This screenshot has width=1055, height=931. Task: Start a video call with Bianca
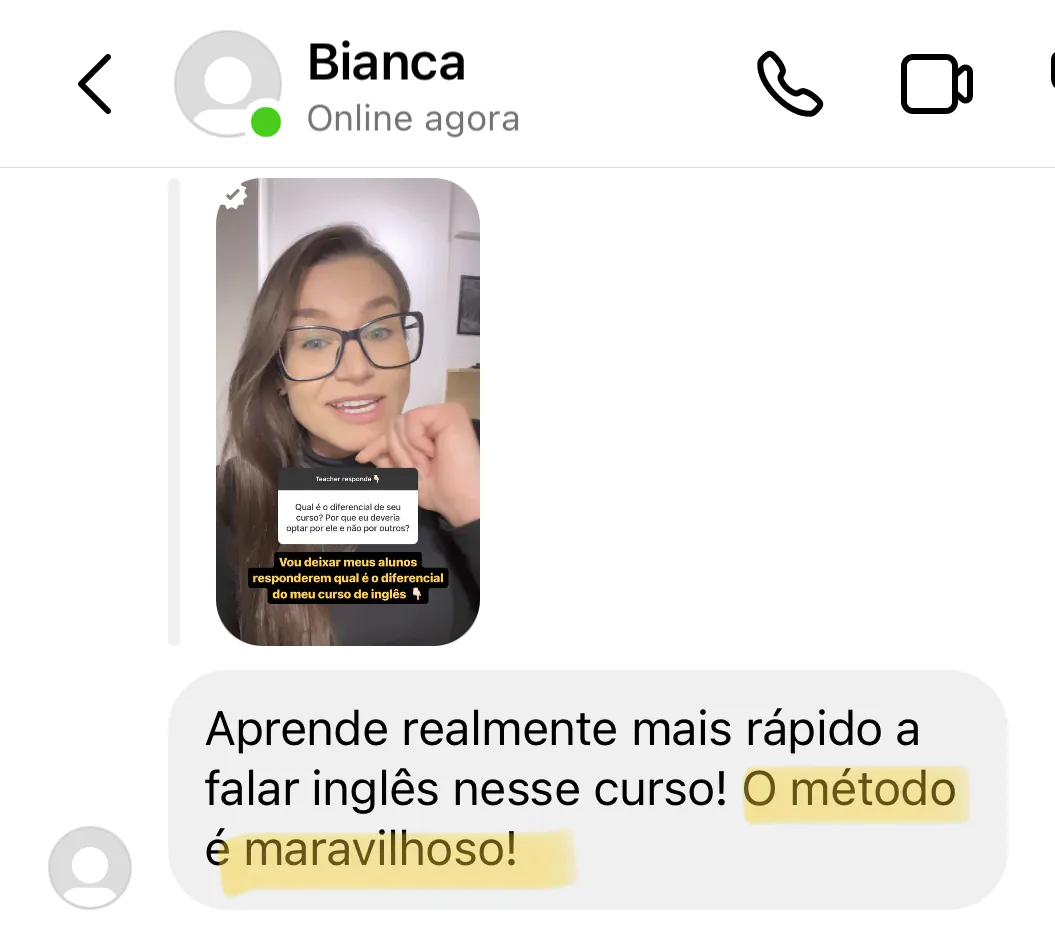click(936, 85)
